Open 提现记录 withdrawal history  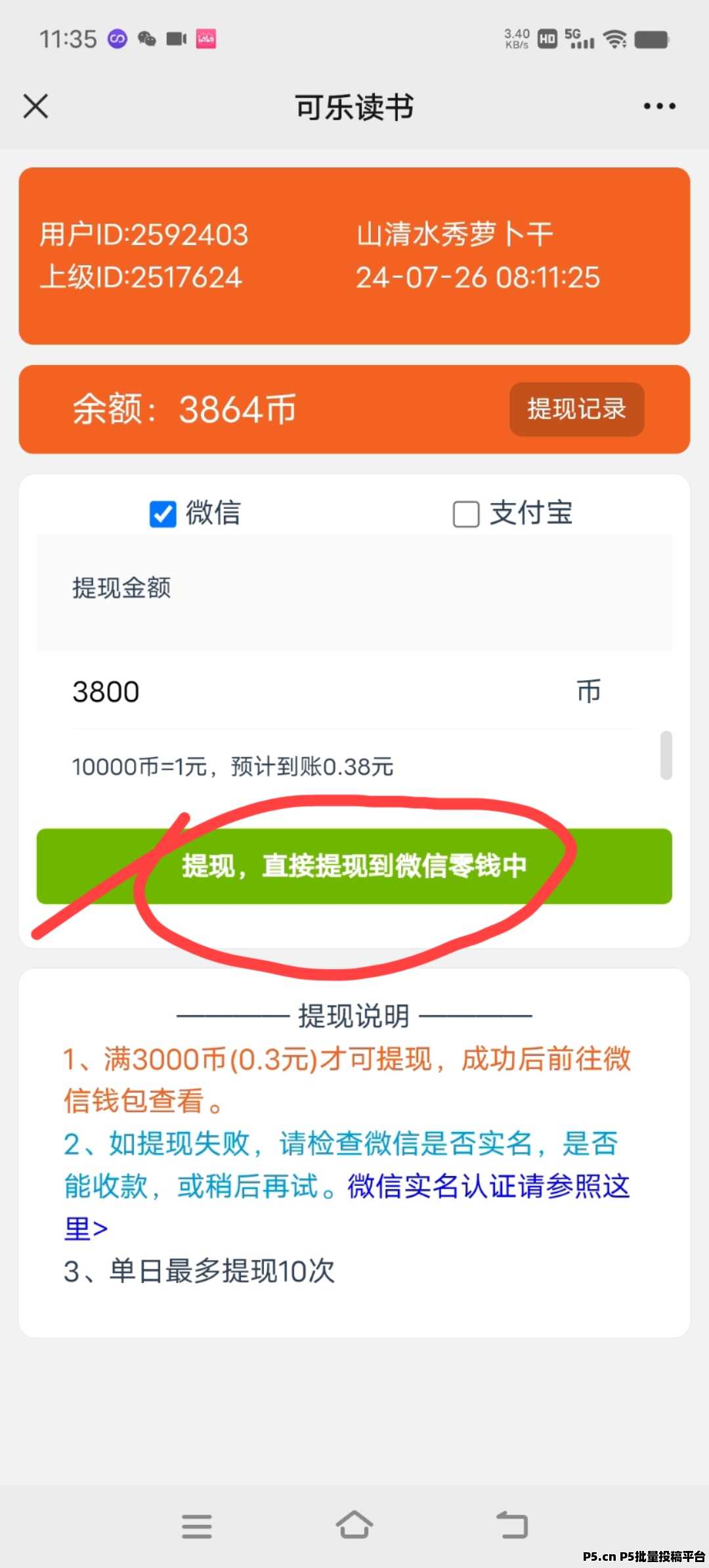tap(576, 409)
